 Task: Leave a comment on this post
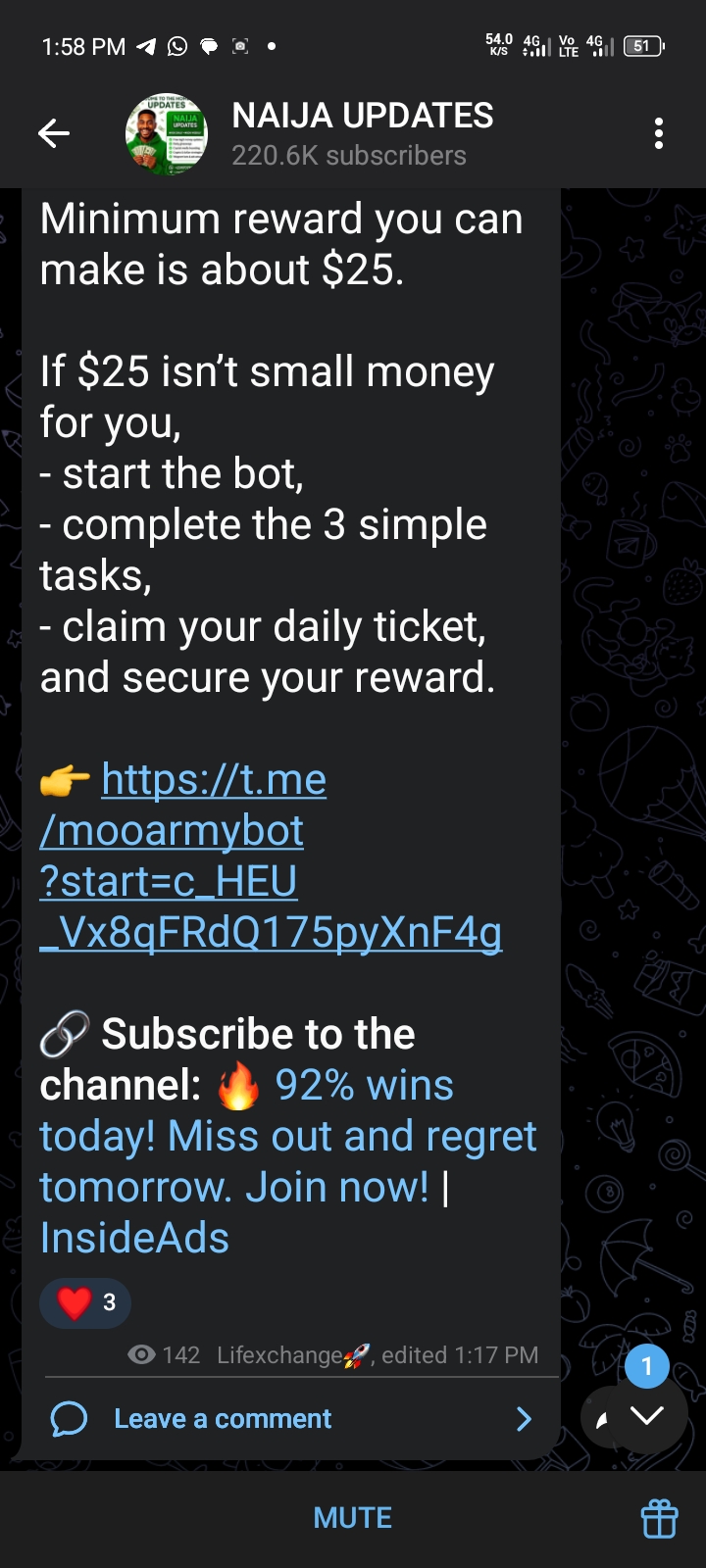pos(224,1419)
